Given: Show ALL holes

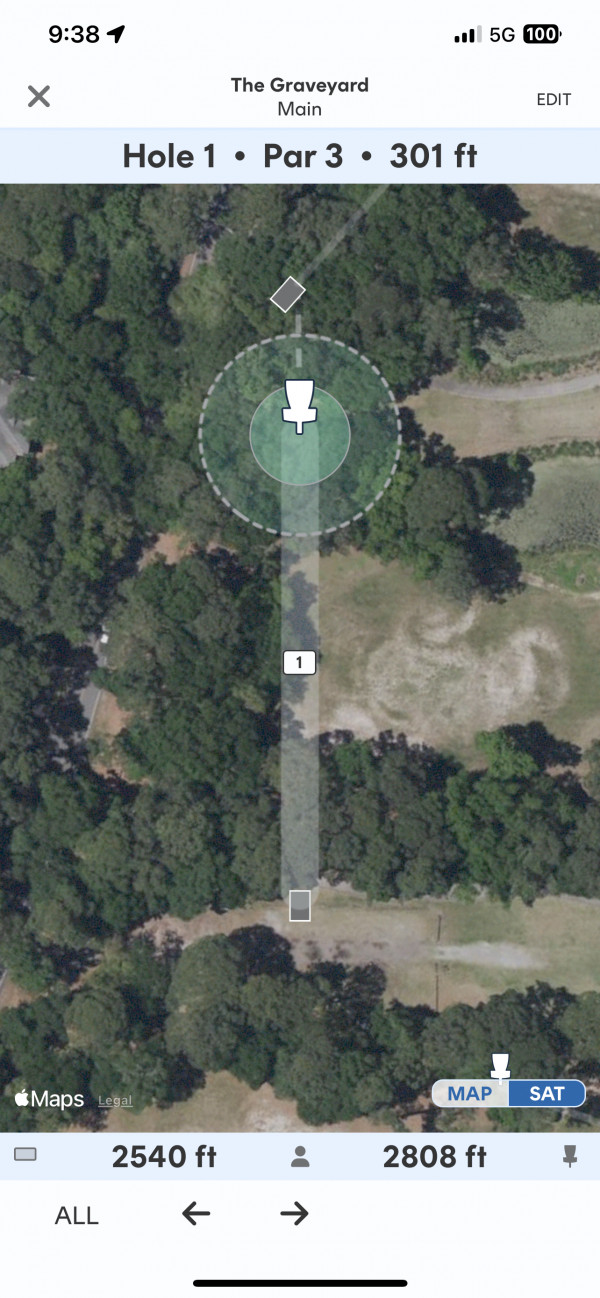Looking at the screenshot, I should (x=77, y=1216).
